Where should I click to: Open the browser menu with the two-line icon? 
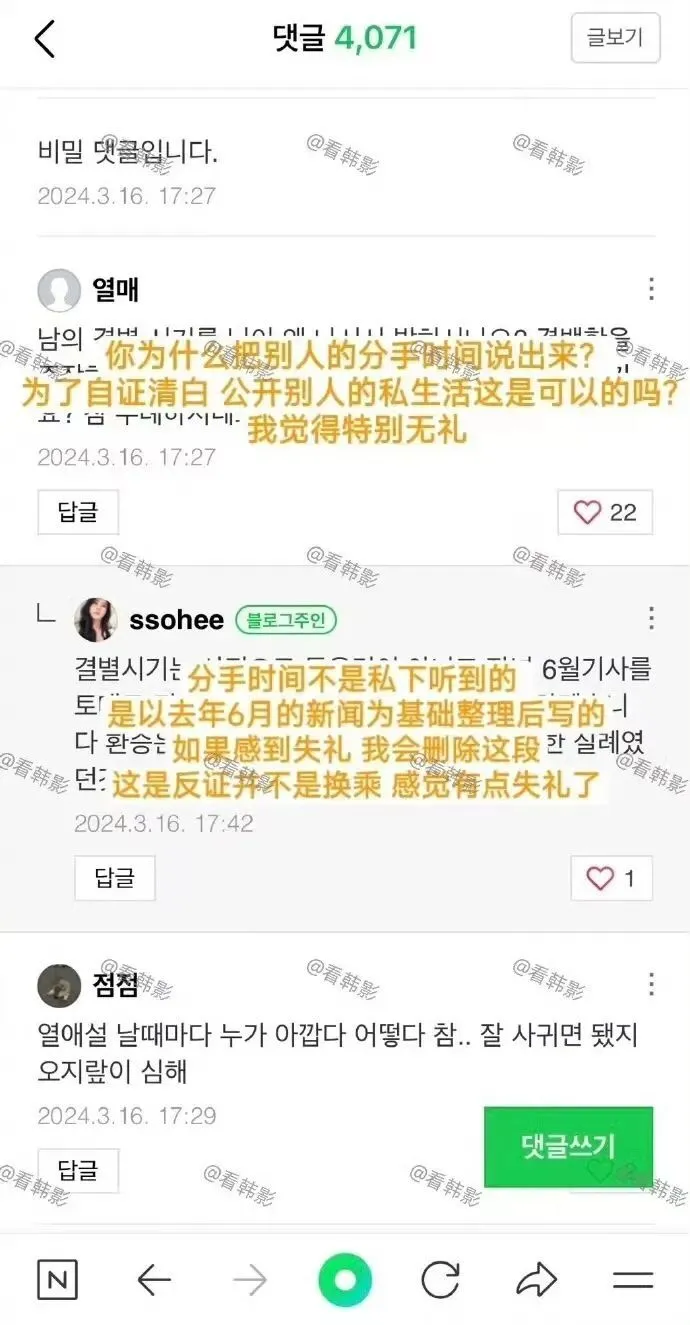[x=632, y=1280]
